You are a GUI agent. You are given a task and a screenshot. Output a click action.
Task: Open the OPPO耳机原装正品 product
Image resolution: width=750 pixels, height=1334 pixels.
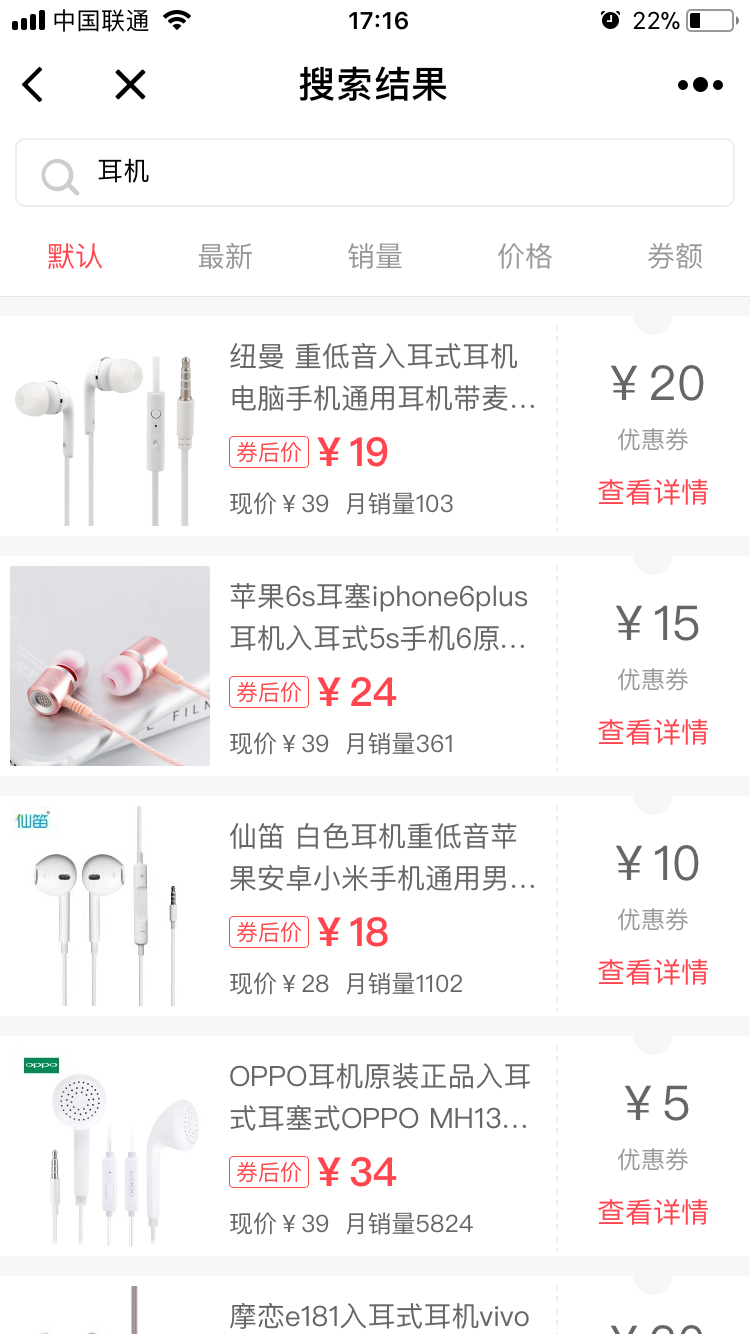click(380, 1097)
